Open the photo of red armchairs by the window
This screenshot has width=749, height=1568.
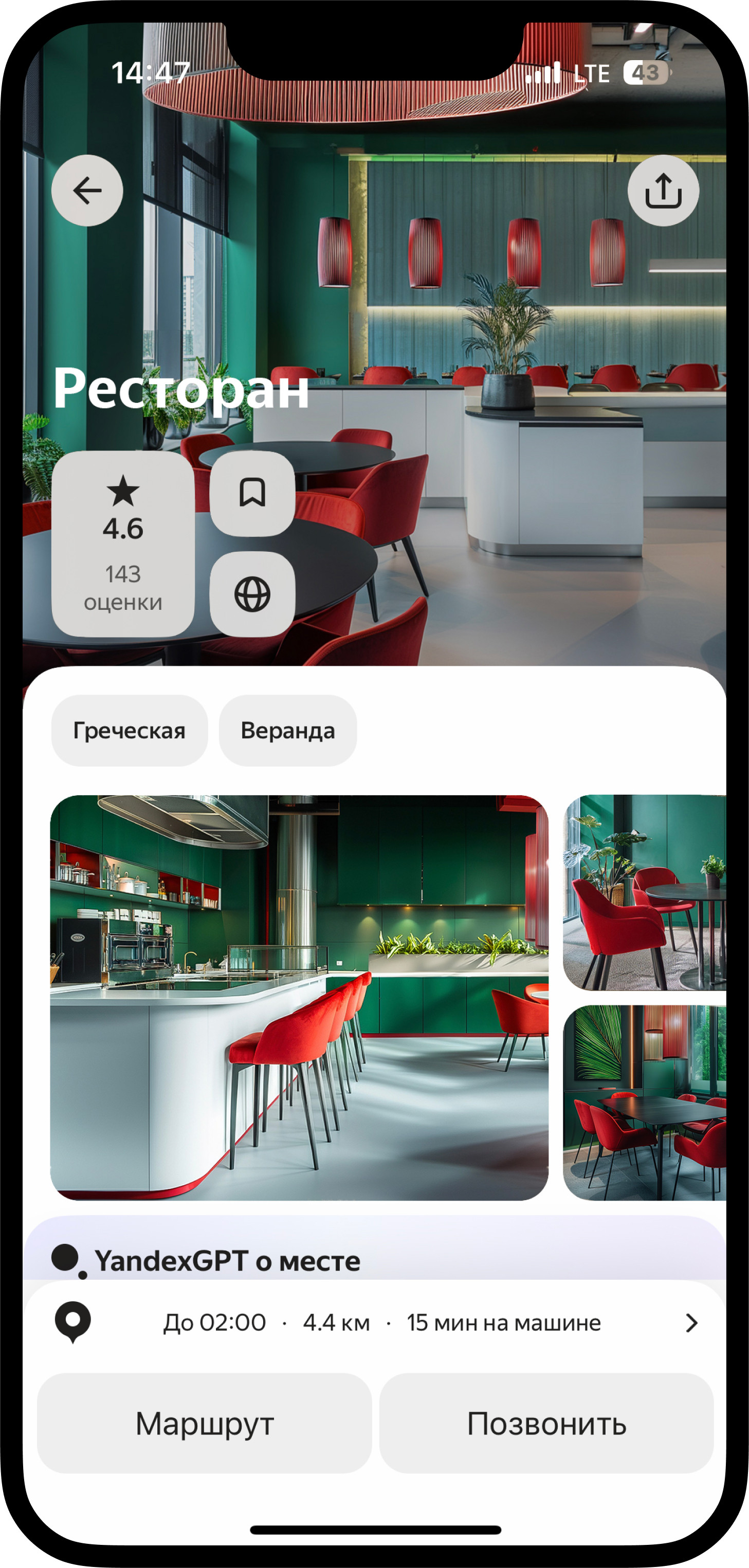tap(644, 892)
